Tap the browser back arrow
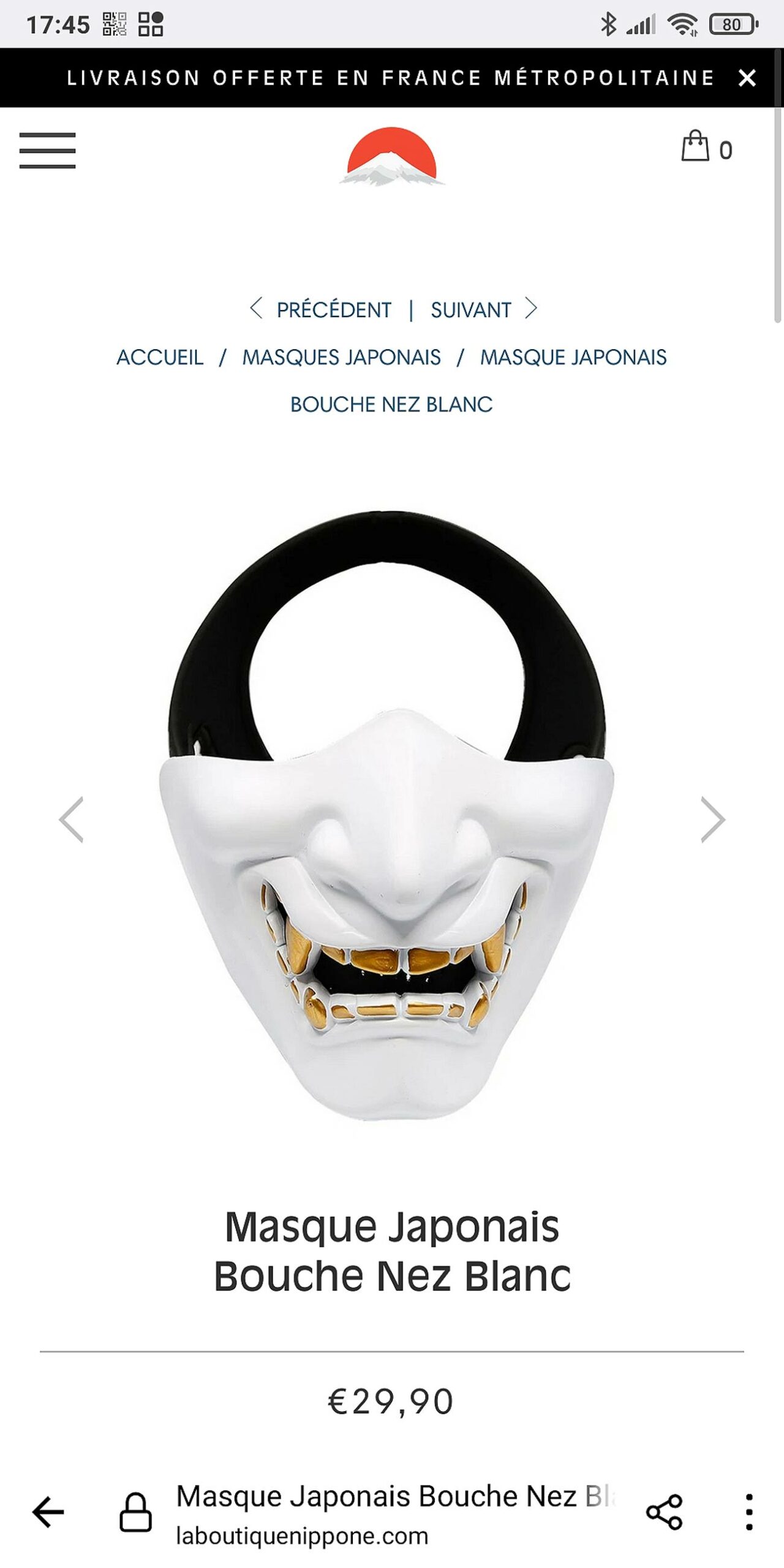This screenshot has height=1568, width=784. coord(48,1512)
